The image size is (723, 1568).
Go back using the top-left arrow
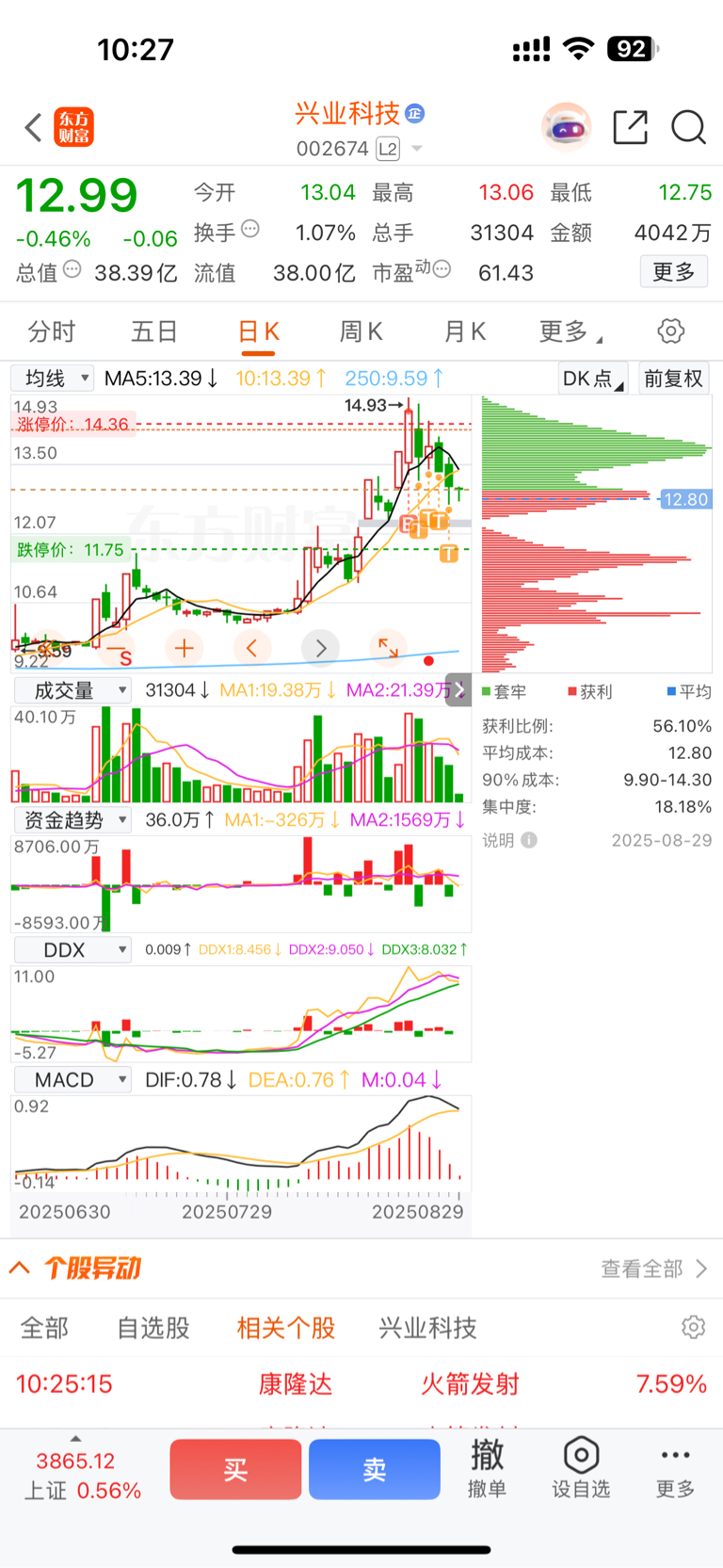click(34, 127)
